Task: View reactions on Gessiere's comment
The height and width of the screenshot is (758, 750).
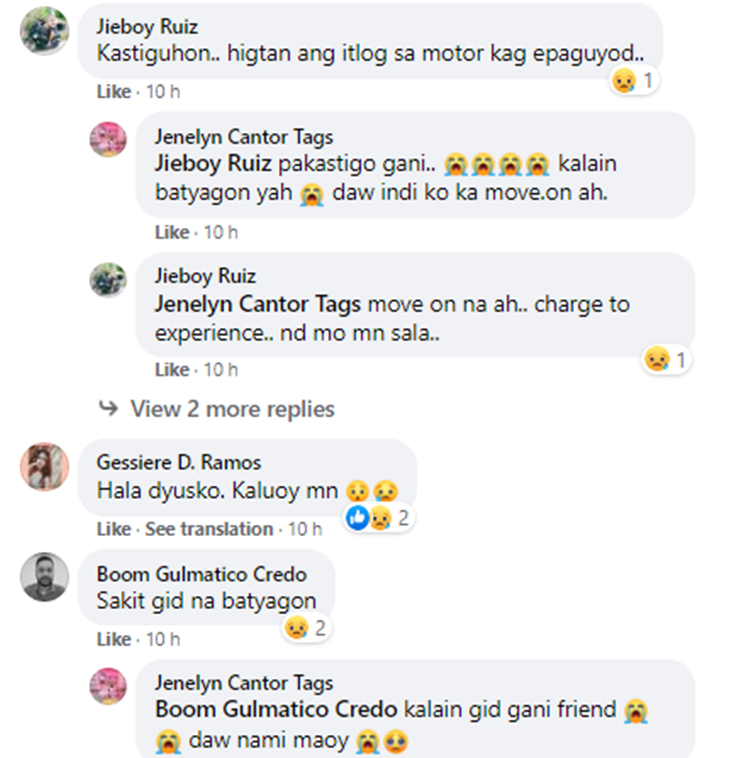Action: click(378, 518)
